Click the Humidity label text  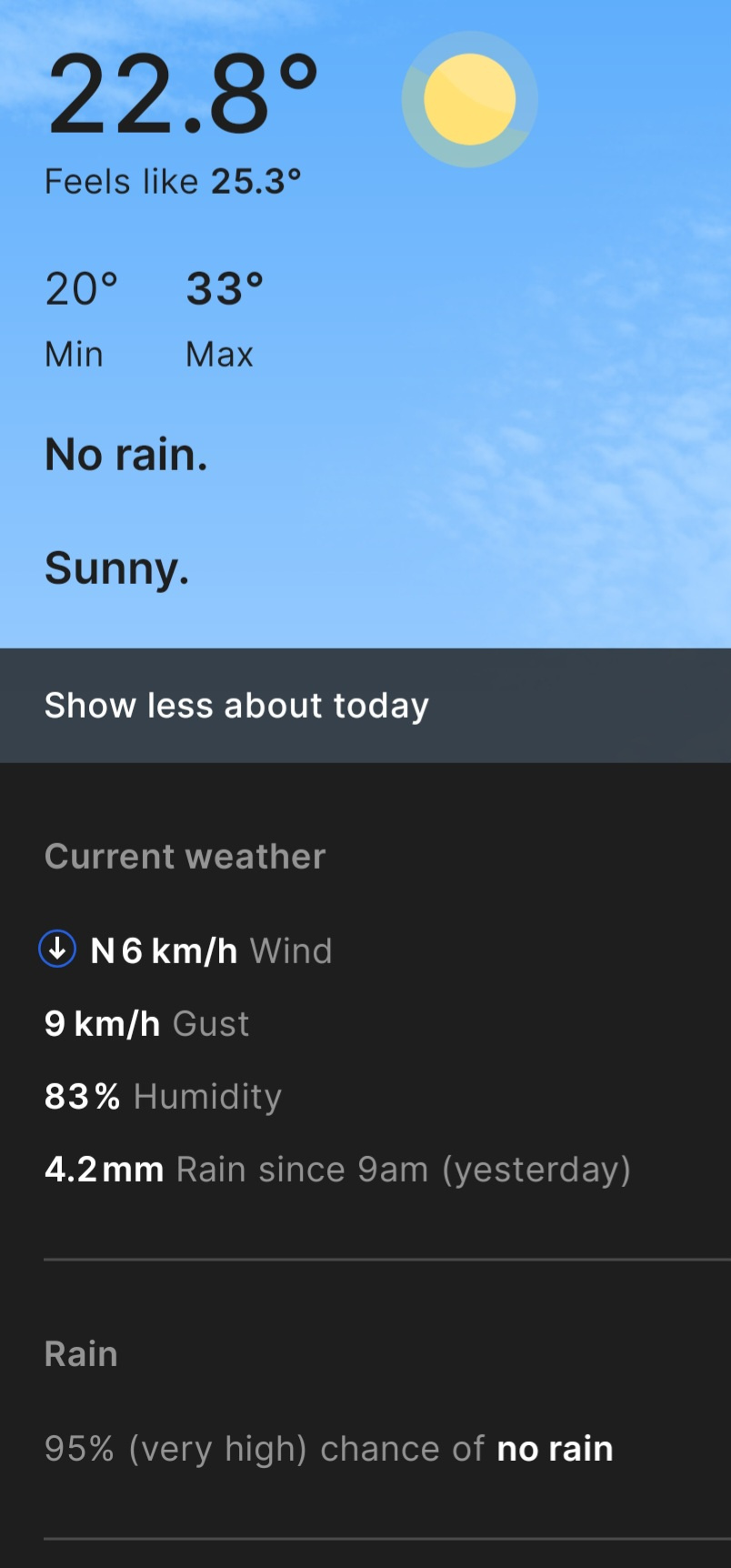[x=207, y=1096]
